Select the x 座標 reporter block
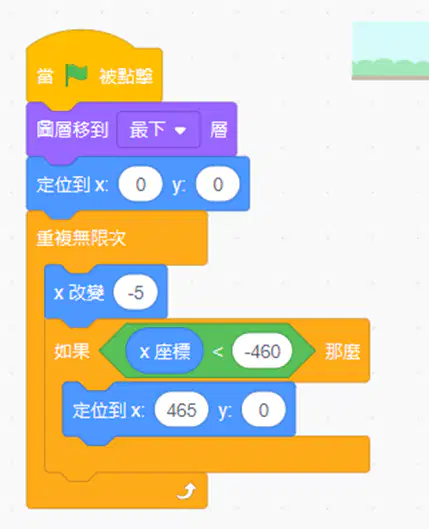The height and width of the screenshot is (529, 429). 165,352
